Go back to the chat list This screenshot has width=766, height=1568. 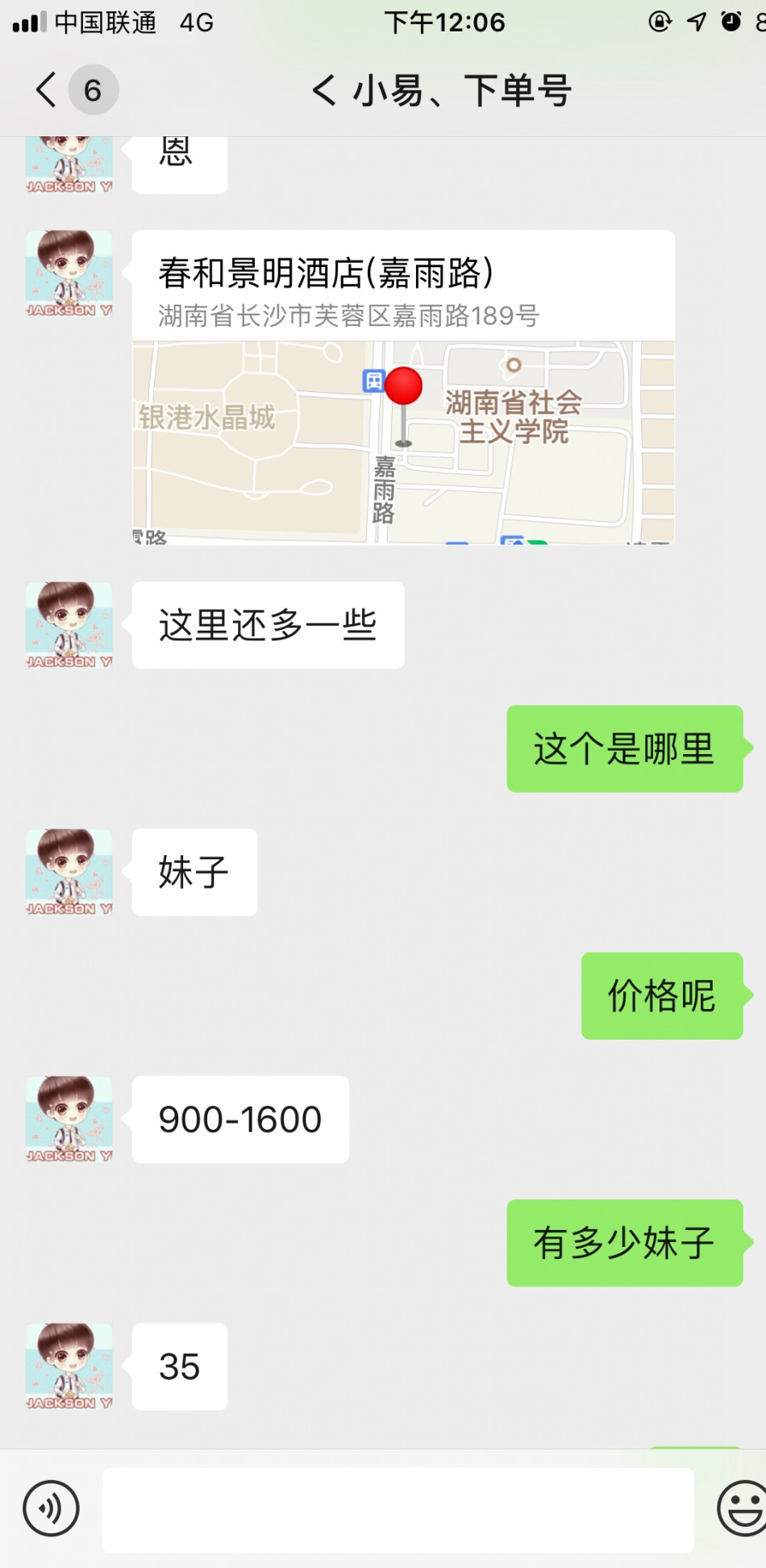pyautogui.click(x=48, y=90)
